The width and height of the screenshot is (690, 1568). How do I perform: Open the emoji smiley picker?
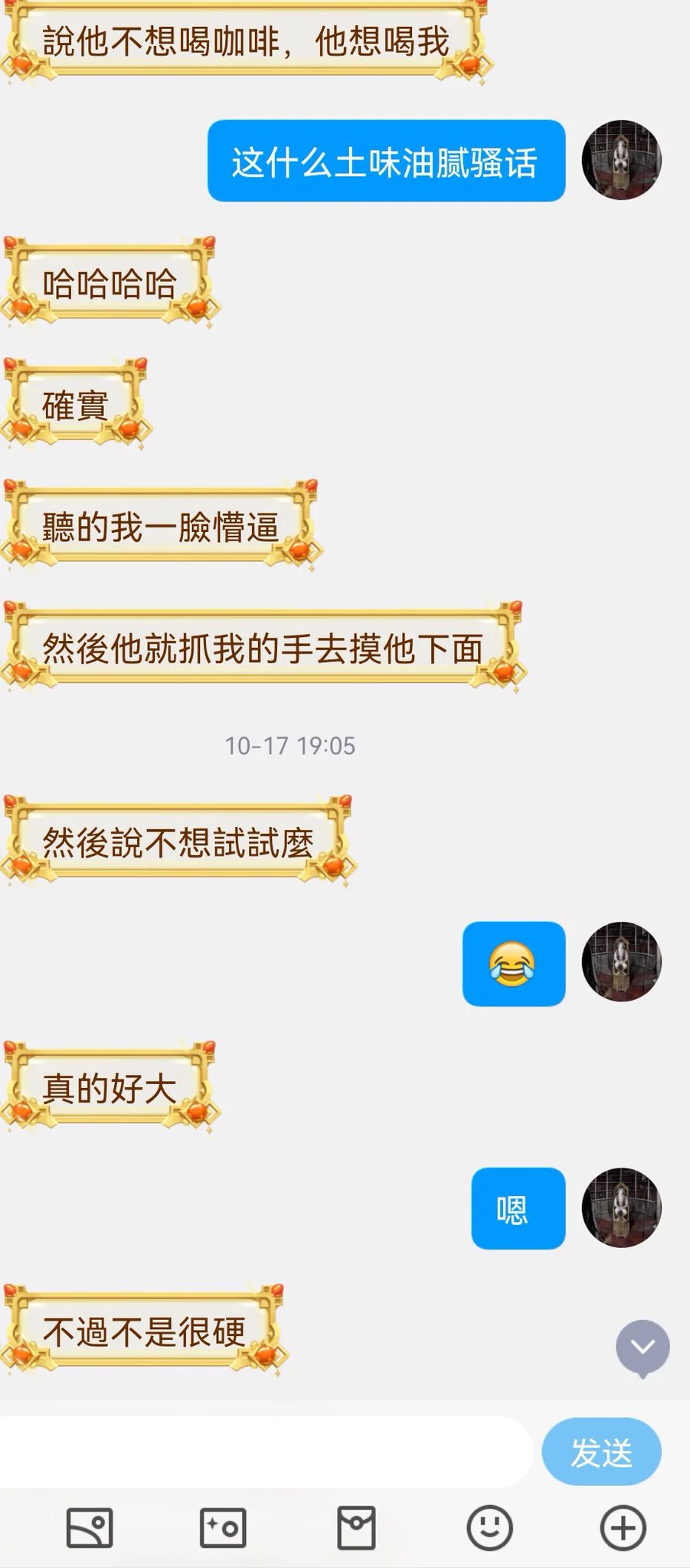[x=489, y=1528]
